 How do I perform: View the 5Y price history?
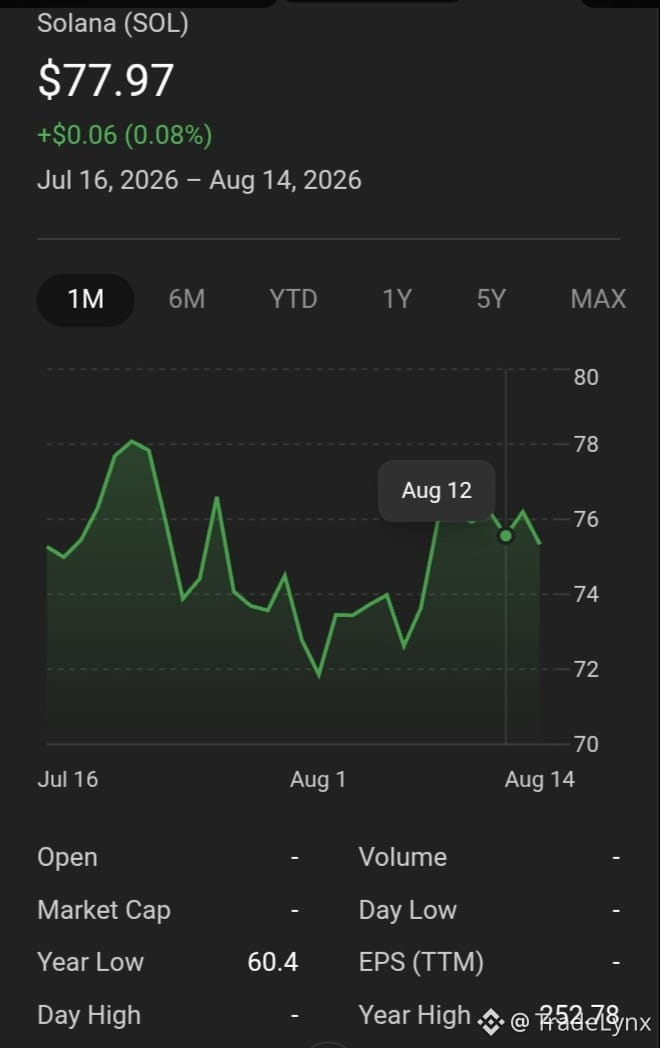pyautogui.click(x=491, y=299)
